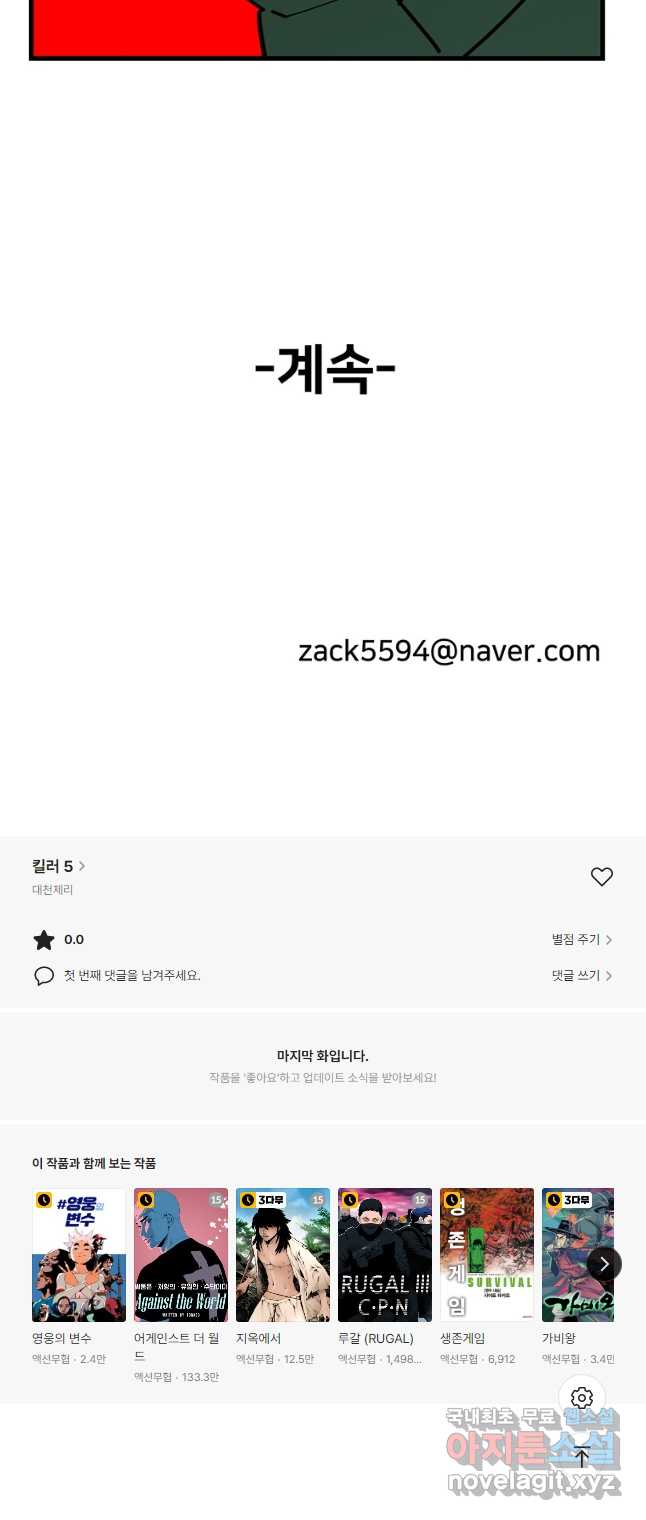646x1520 pixels.
Task: Tap 댓글 쓰기 to write a comment
Action: tap(581, 976)
